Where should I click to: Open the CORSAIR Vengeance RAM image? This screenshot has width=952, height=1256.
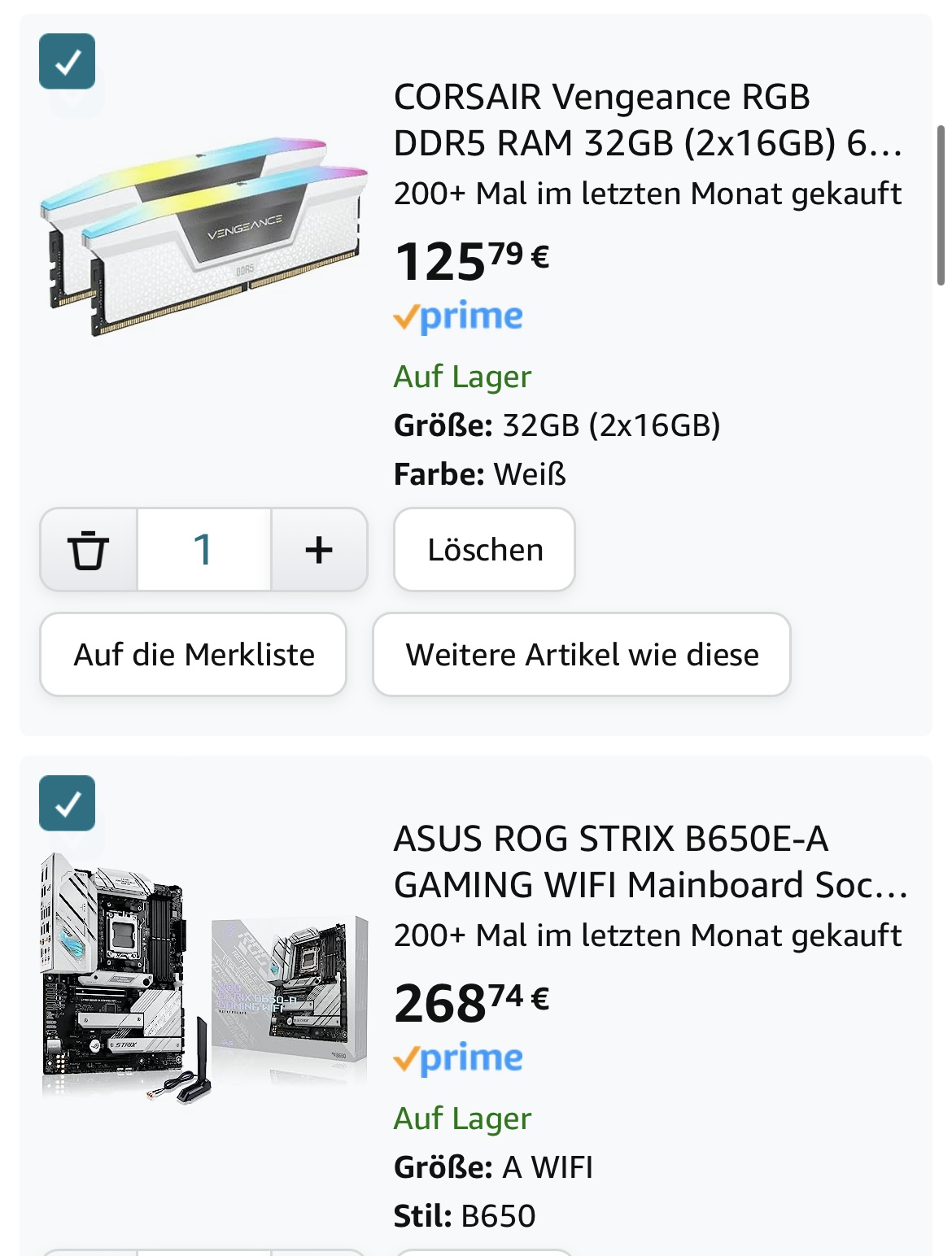click(203, 236)
